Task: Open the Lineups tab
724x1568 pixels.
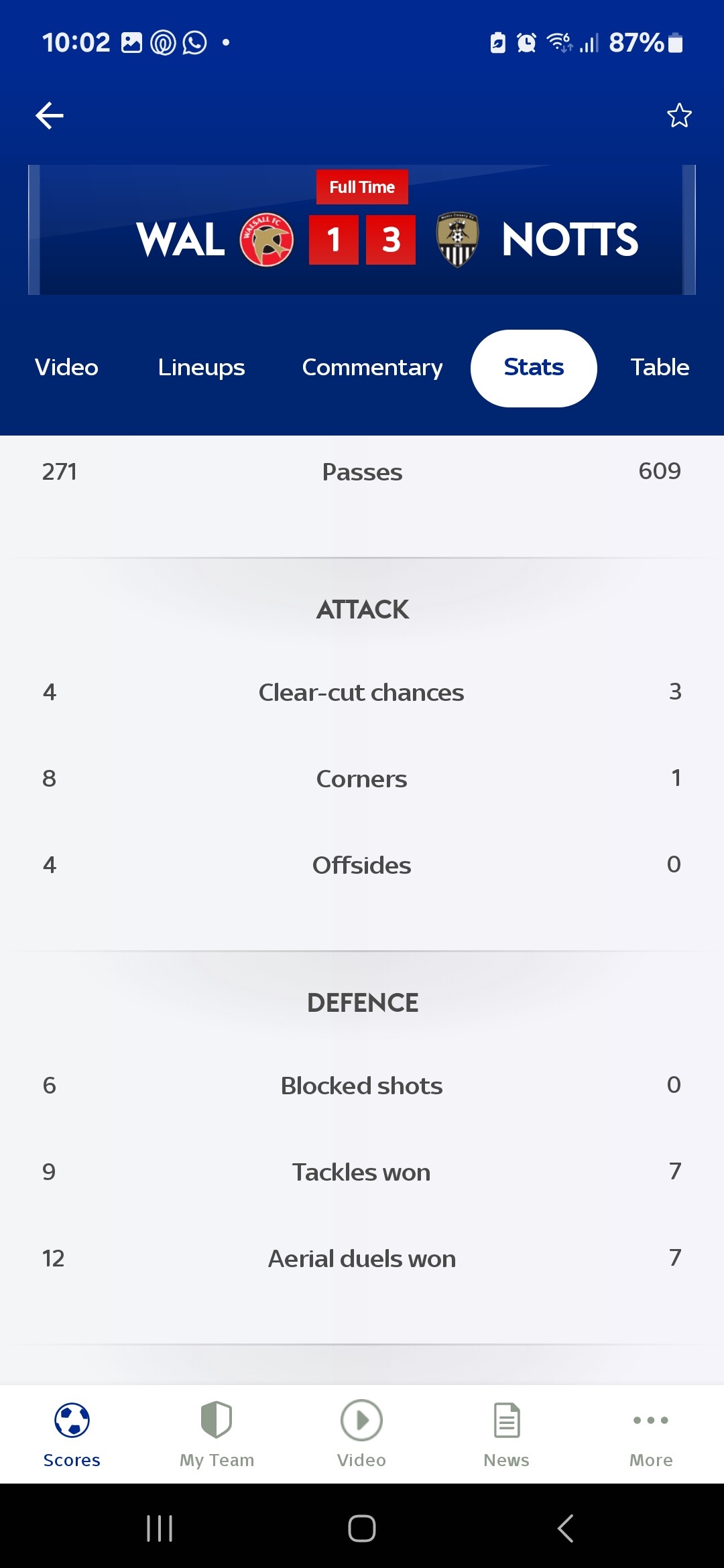Action: point(201,367)
